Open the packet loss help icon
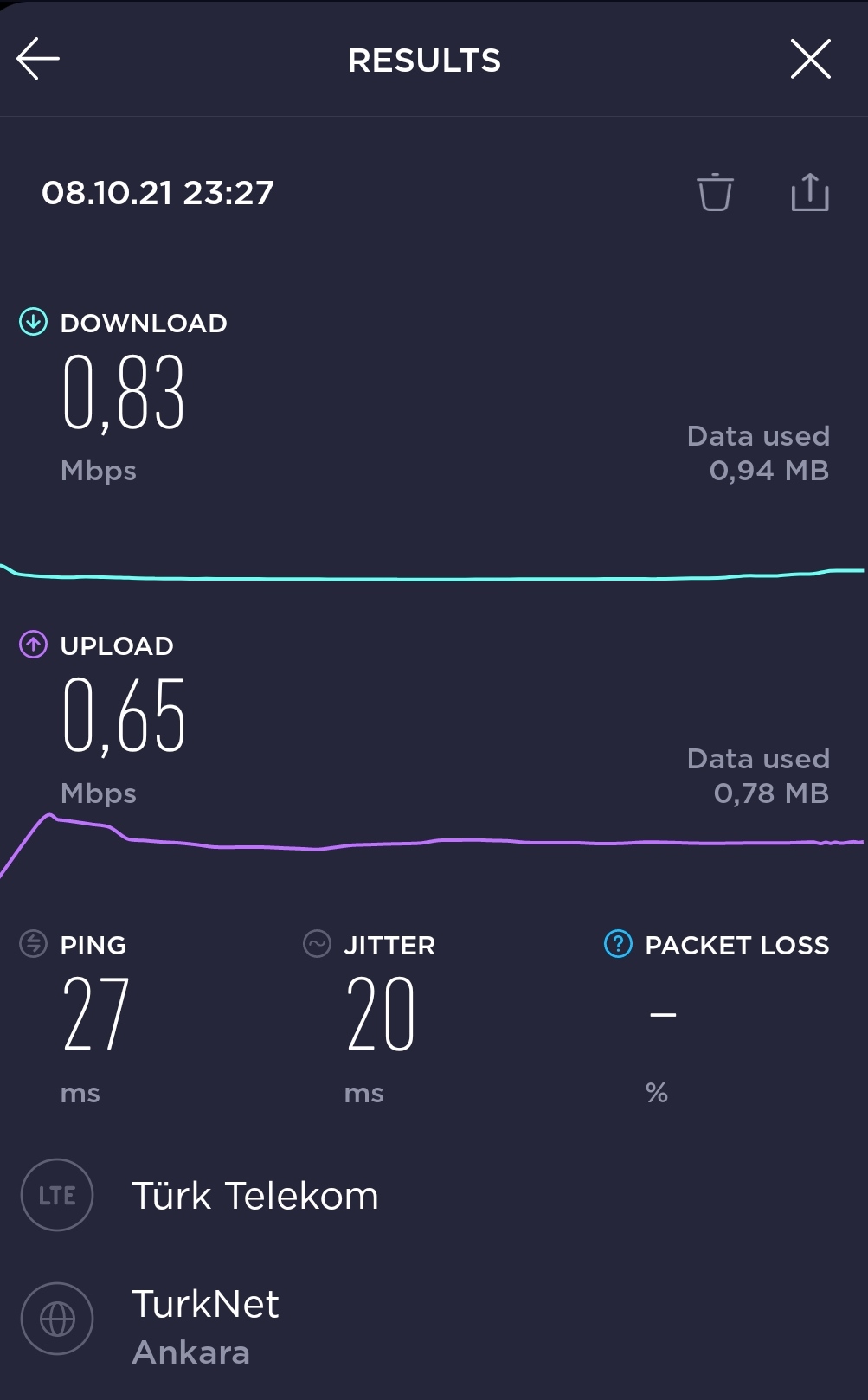Screen dimensions: 868x1400 click(618, 944)
